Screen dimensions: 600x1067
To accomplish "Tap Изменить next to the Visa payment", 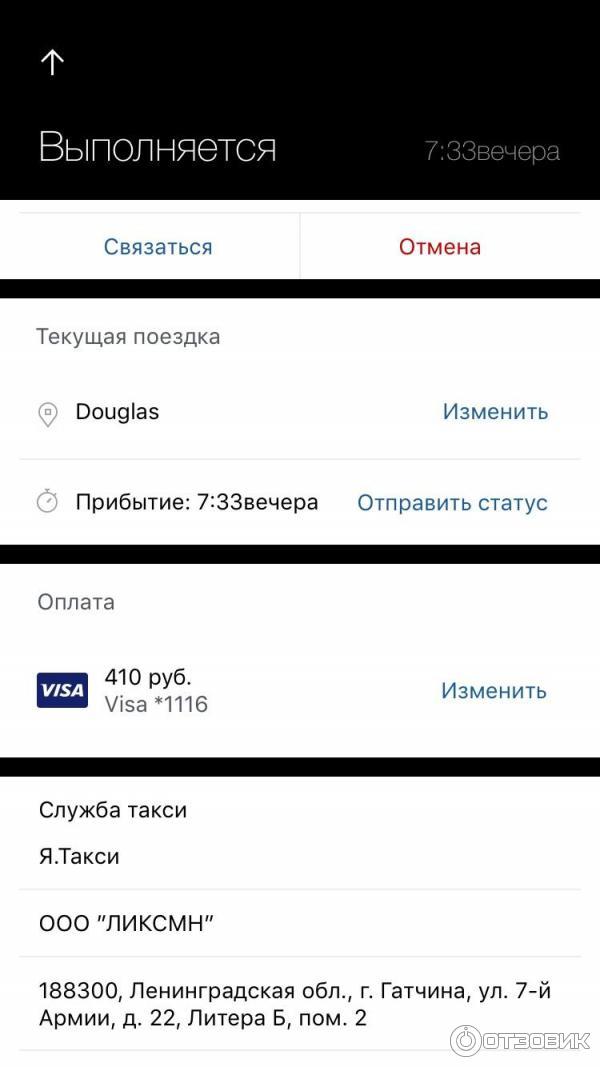I will 494,691.
